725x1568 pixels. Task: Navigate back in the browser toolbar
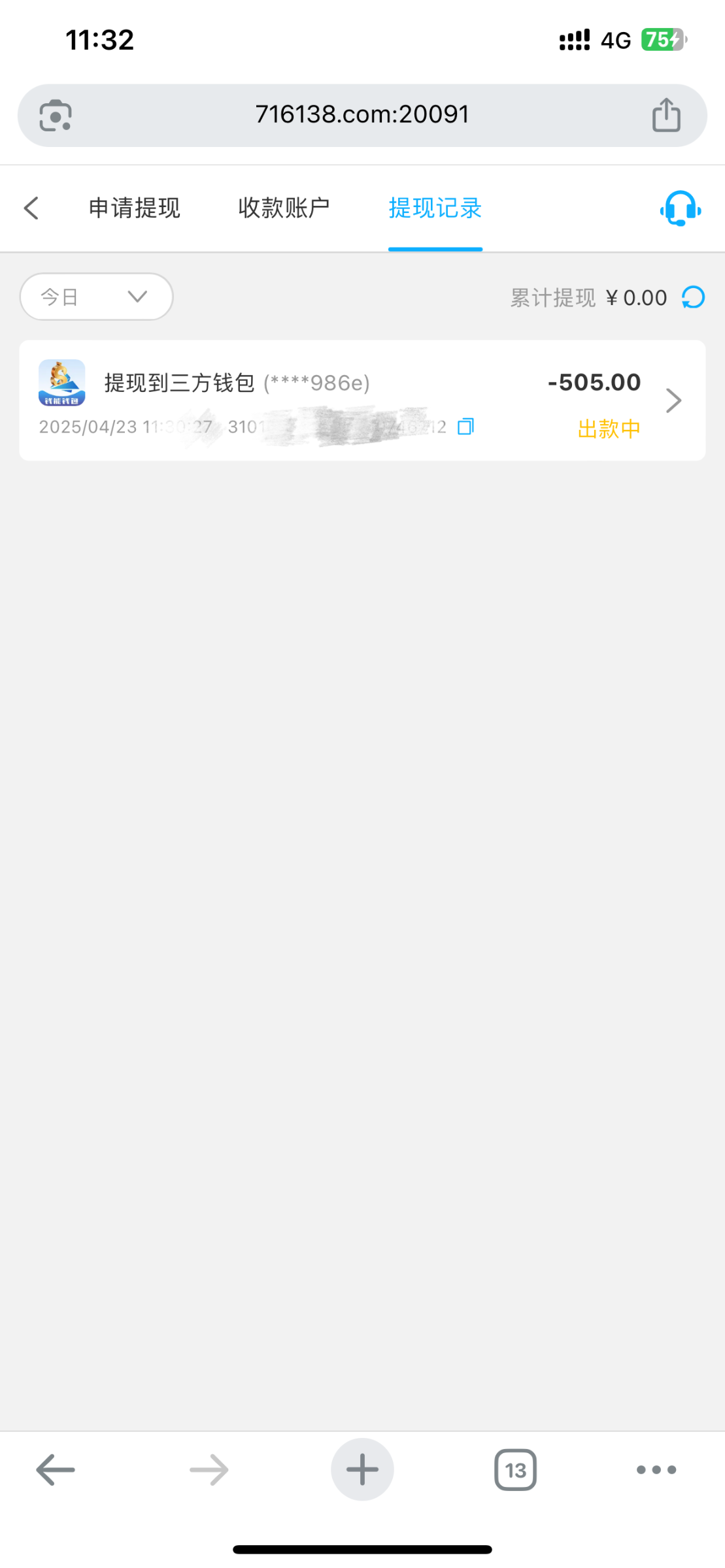56,1470
